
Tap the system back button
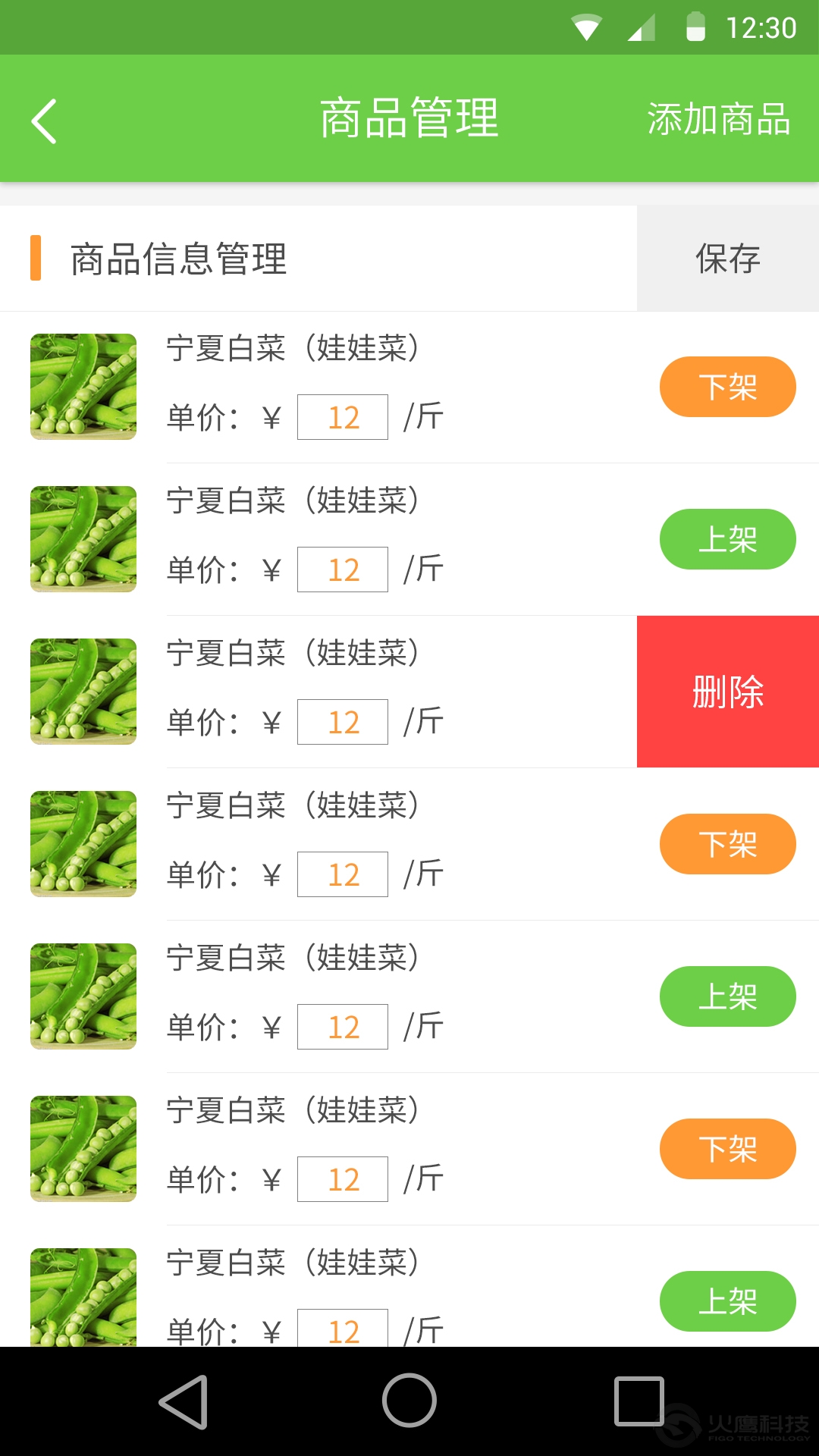184,1401
